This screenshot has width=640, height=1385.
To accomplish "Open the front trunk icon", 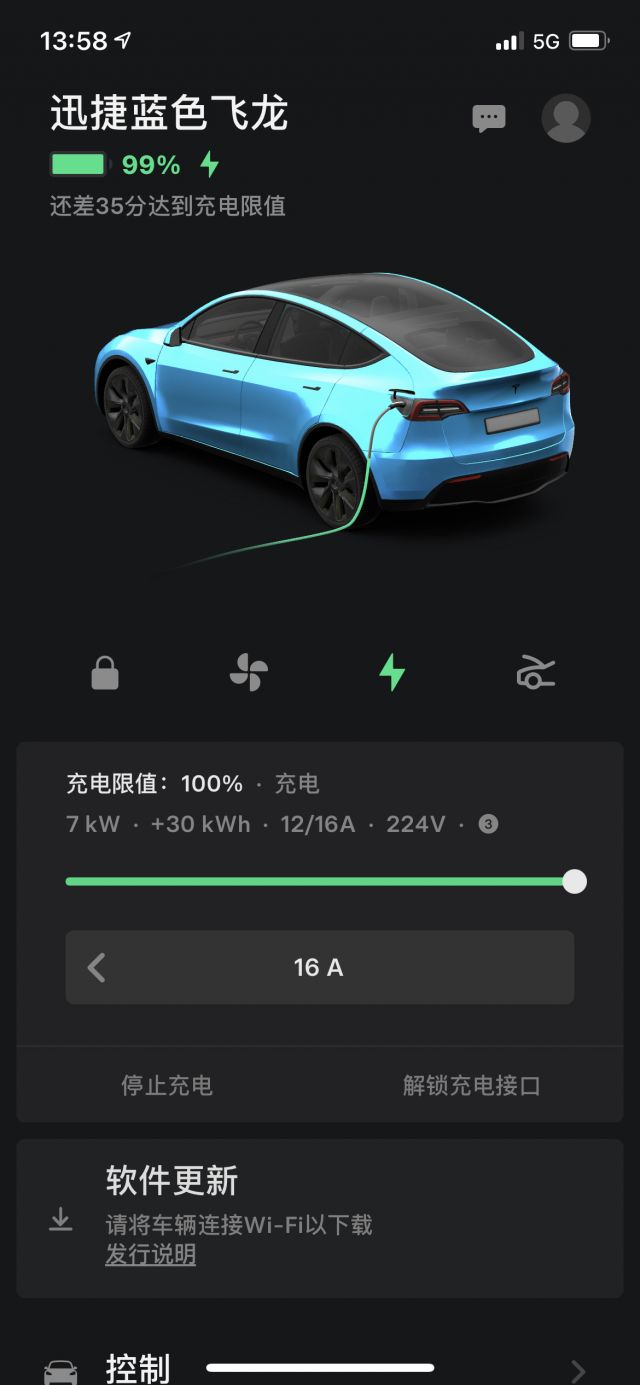I will 536,674.
